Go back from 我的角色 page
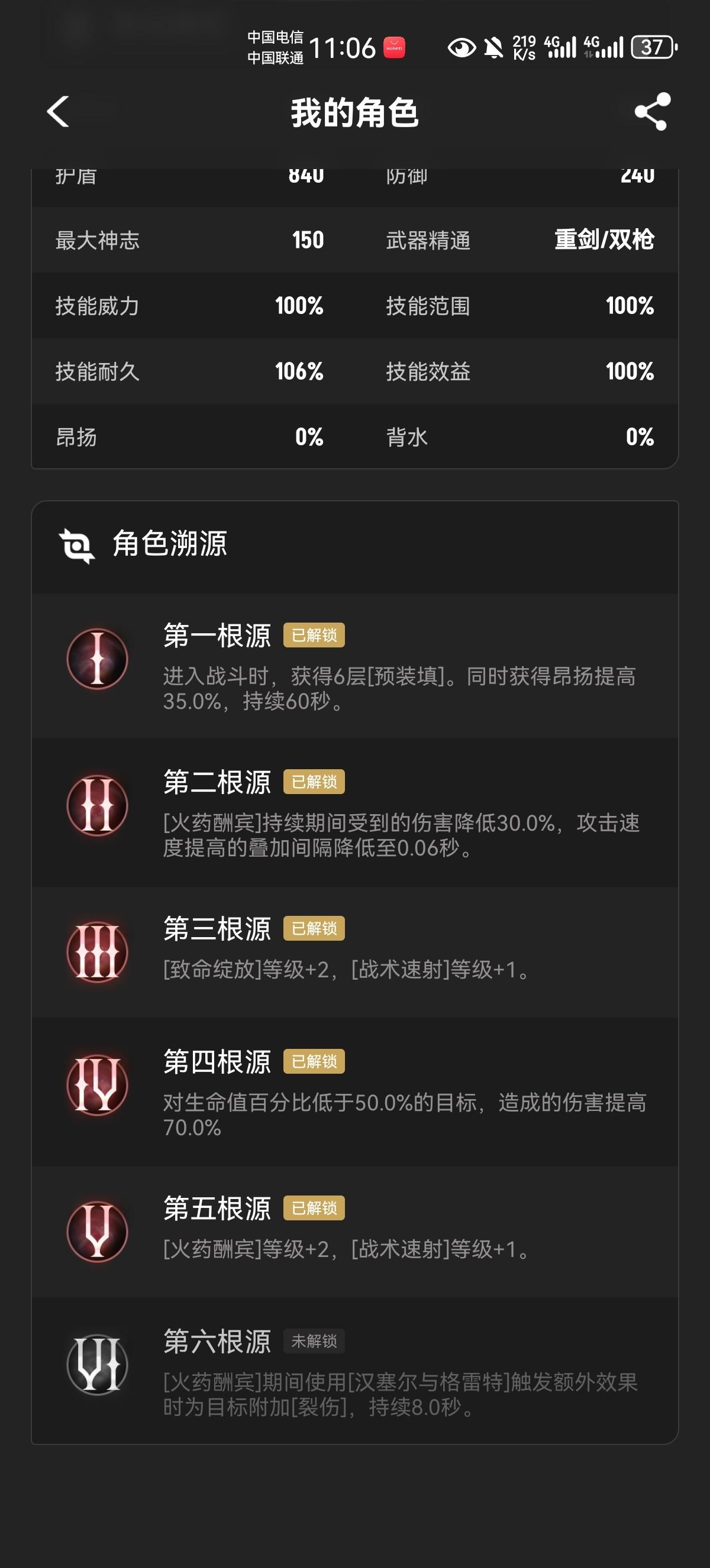 tap(59, 112)
